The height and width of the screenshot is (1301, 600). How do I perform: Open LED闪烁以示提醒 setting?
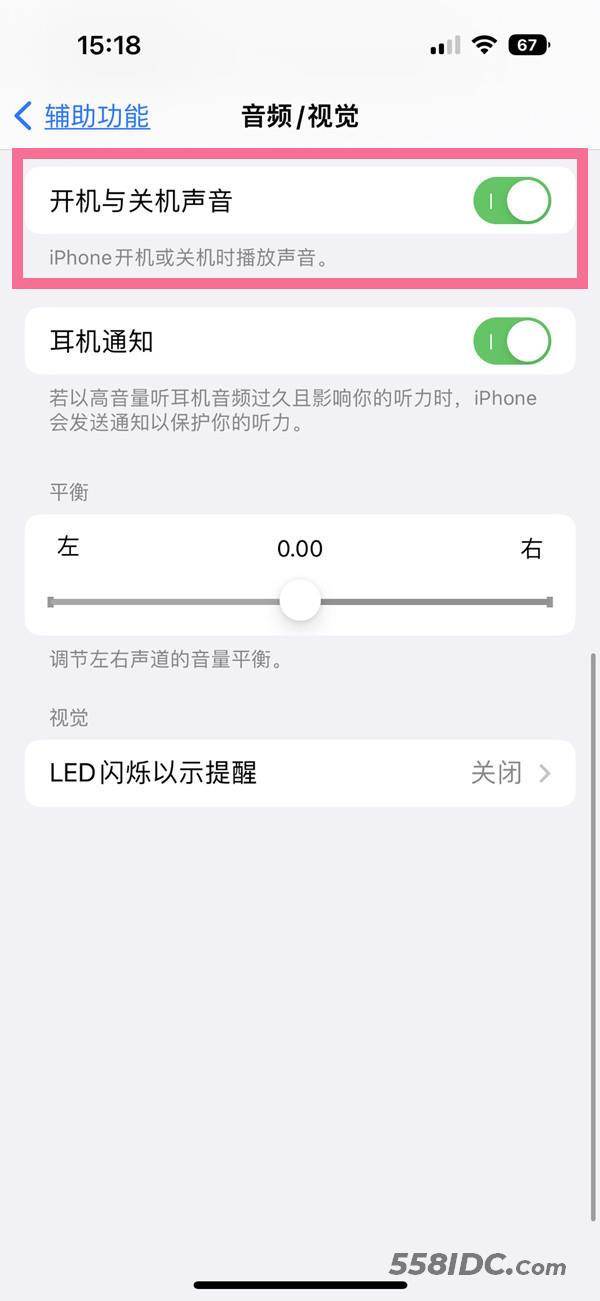pyautogui.click(x=300, y=773)
